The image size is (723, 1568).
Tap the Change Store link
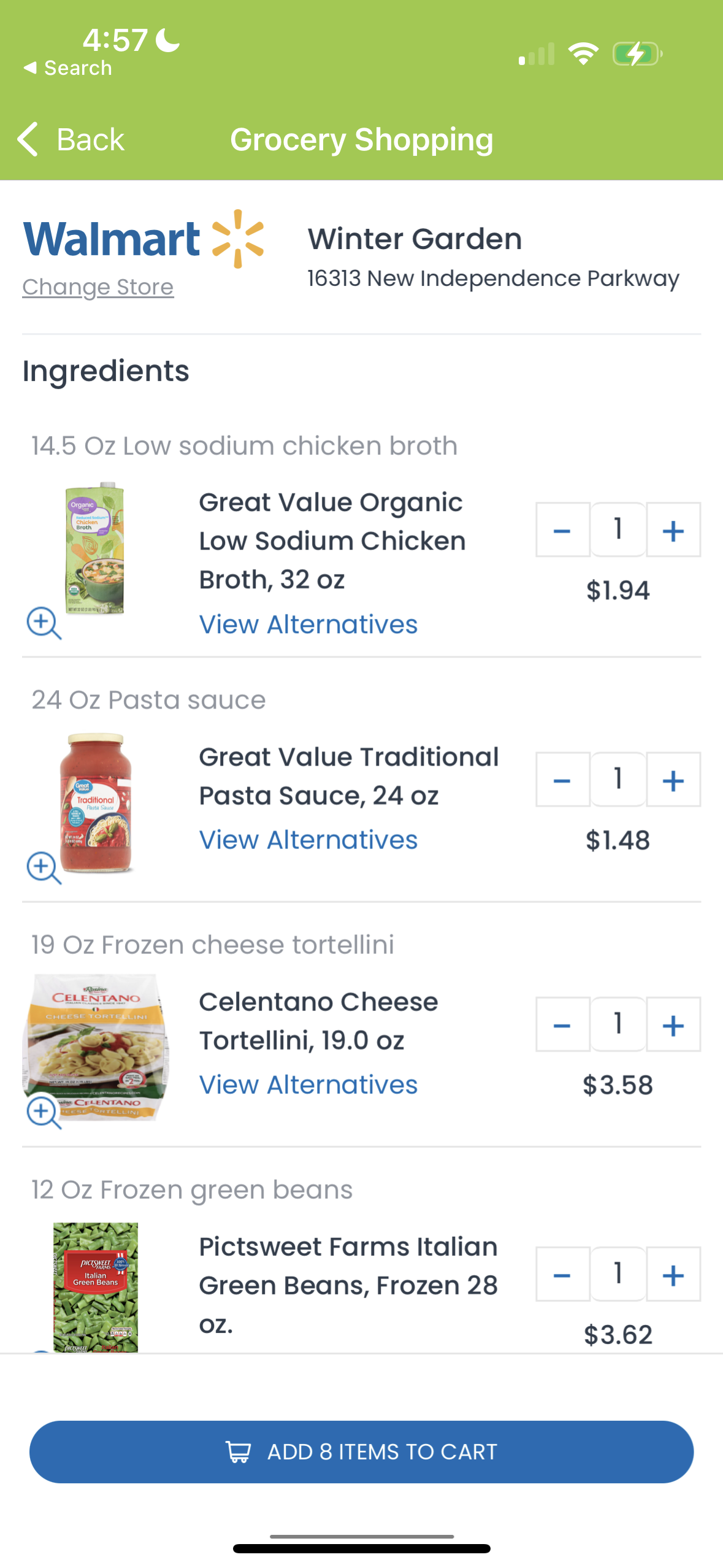click(x=98, y=286)
